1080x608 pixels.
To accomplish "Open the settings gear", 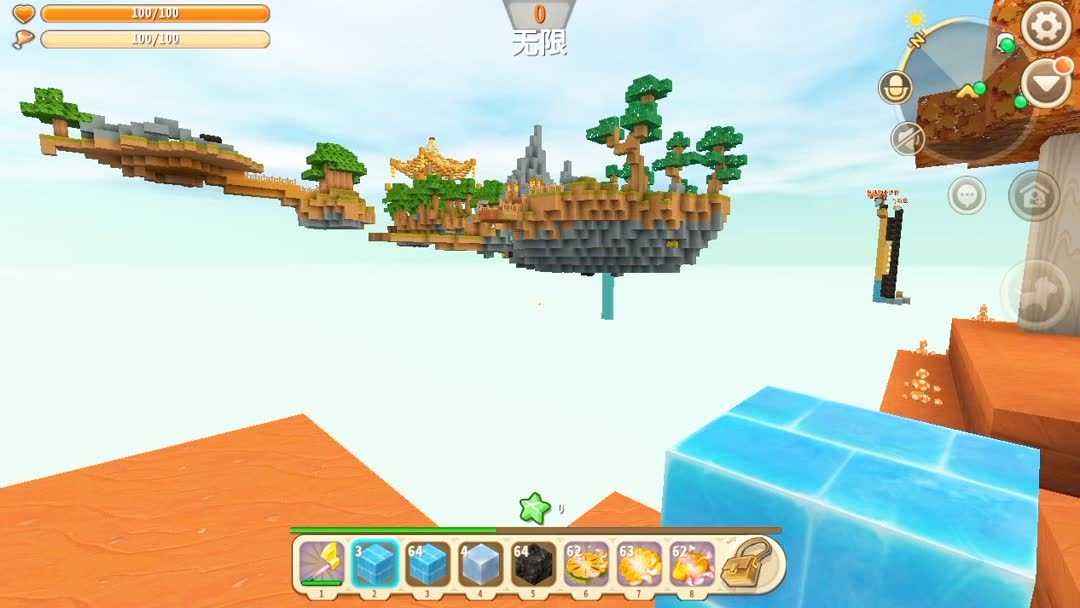I will point(1046,27).
